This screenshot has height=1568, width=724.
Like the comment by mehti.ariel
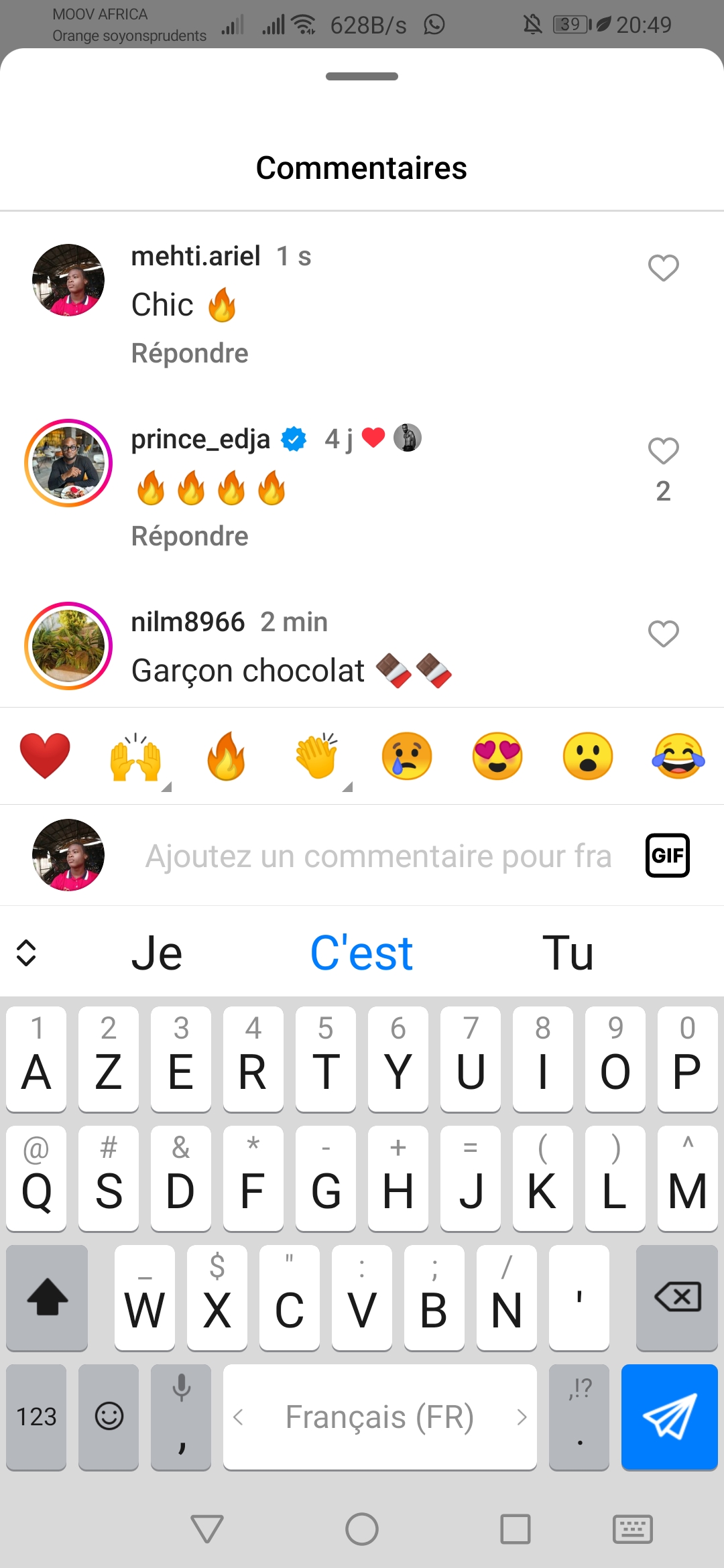(x=663, y=268)
